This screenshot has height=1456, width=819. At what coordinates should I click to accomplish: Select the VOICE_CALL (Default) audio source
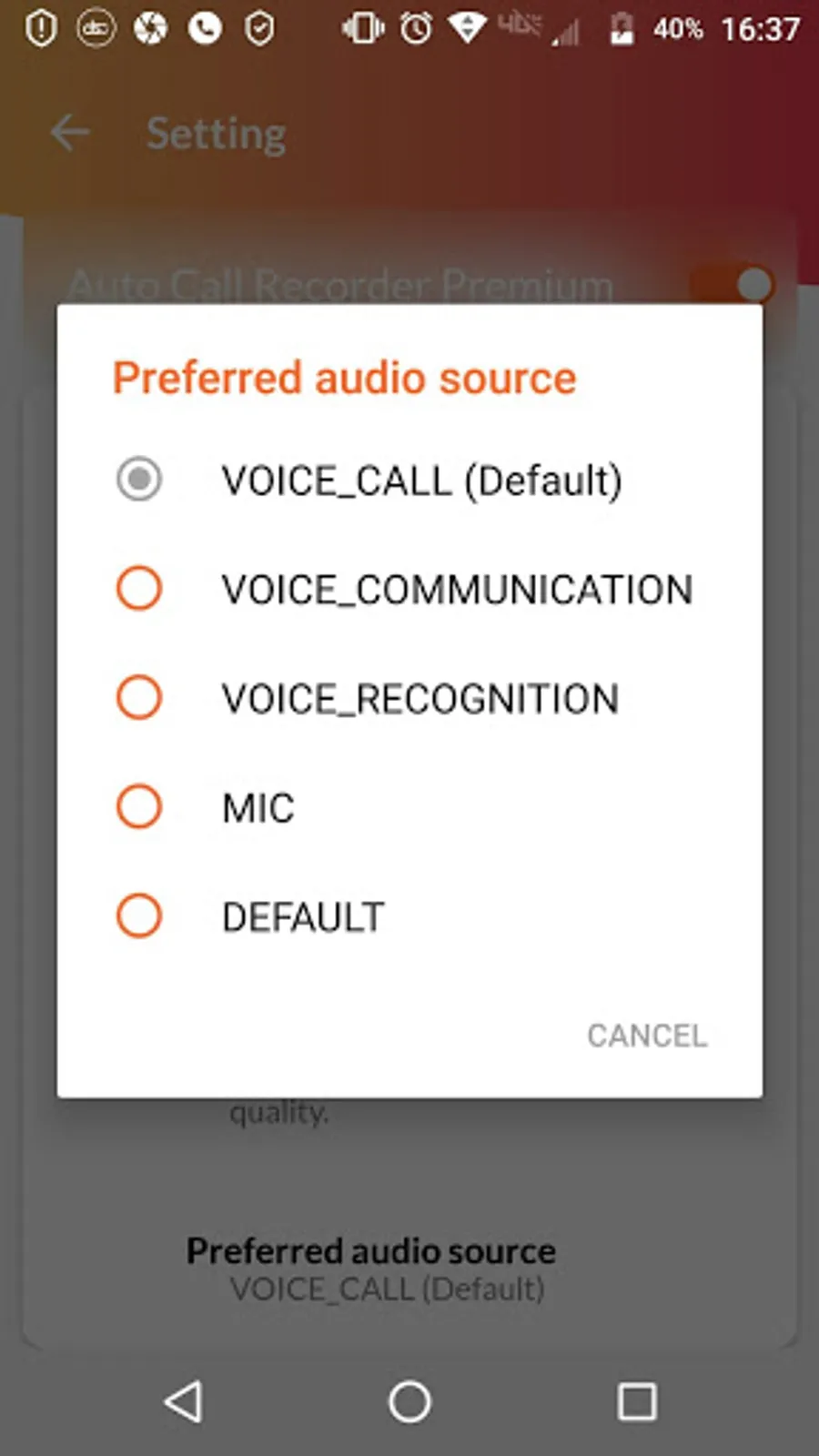[x=139, y=480]
